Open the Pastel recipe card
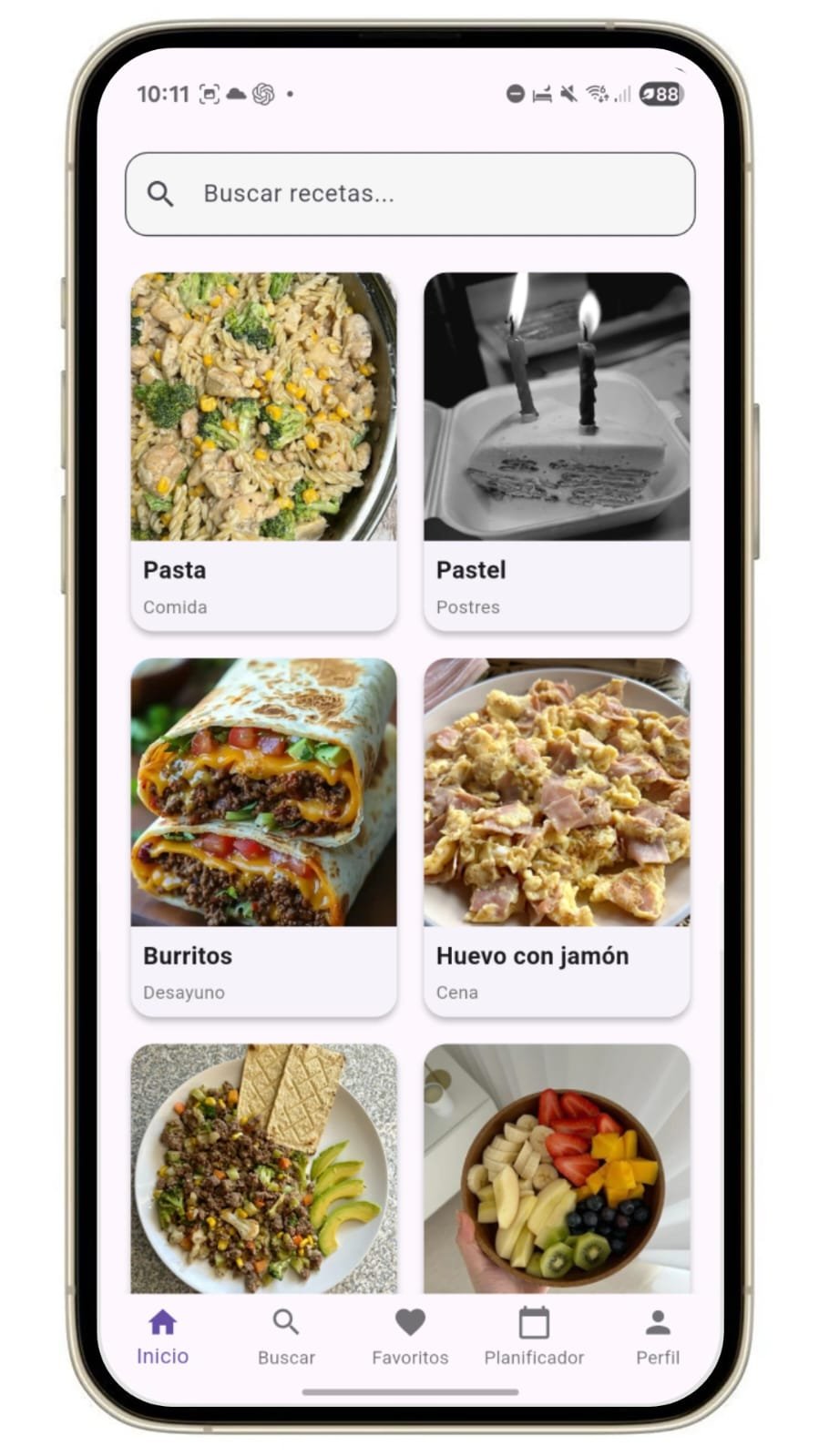The width and height of the screenshot is (819, 1456). coord(557,451)
